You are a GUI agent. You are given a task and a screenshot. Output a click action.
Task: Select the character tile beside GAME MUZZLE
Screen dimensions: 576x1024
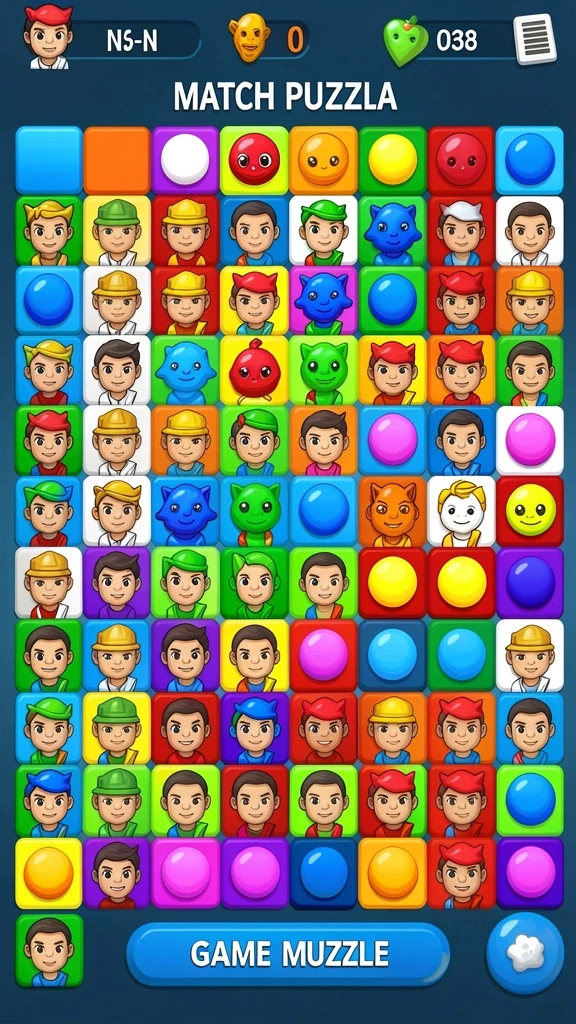pos(49,950)
